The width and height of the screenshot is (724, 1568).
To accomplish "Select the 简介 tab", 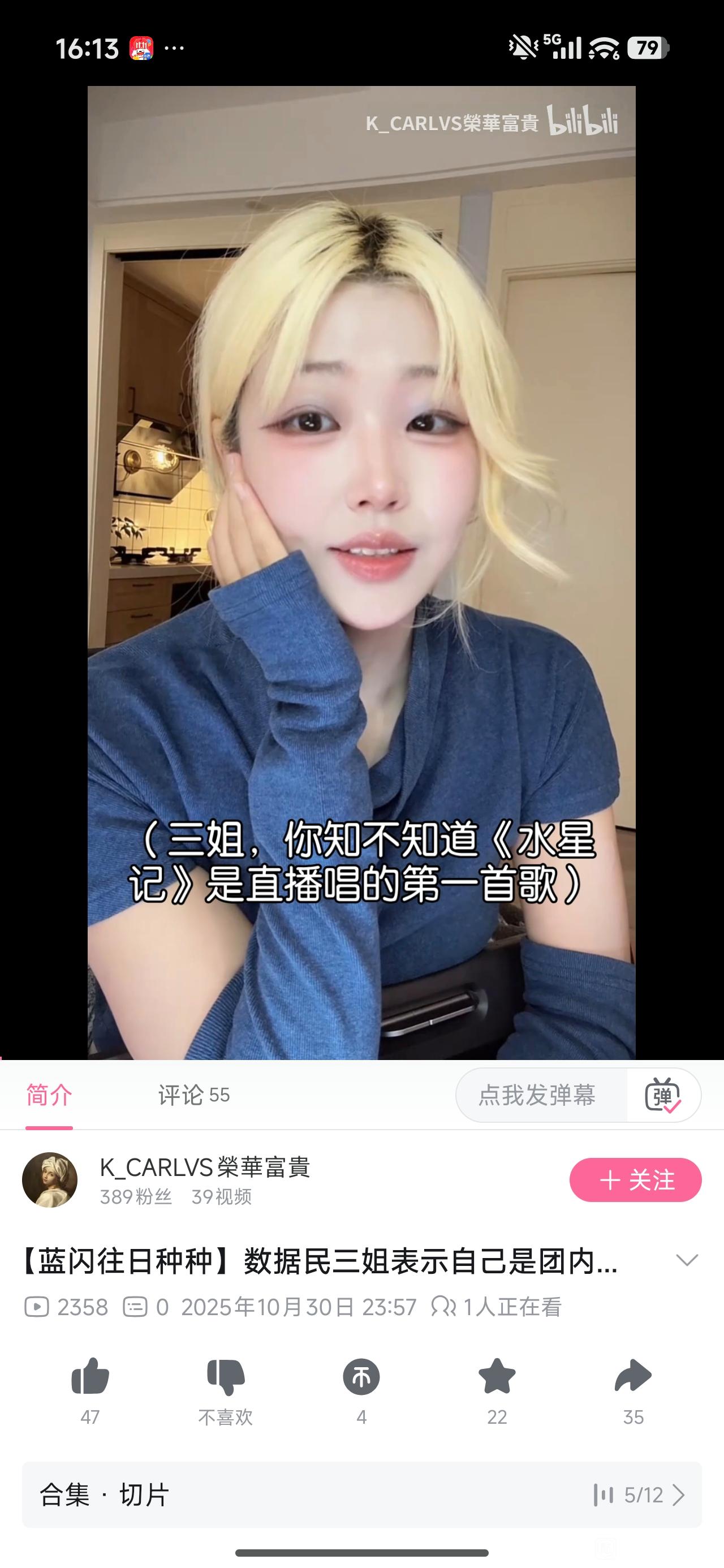I will pyautogui.click(x=49, y=1095).
